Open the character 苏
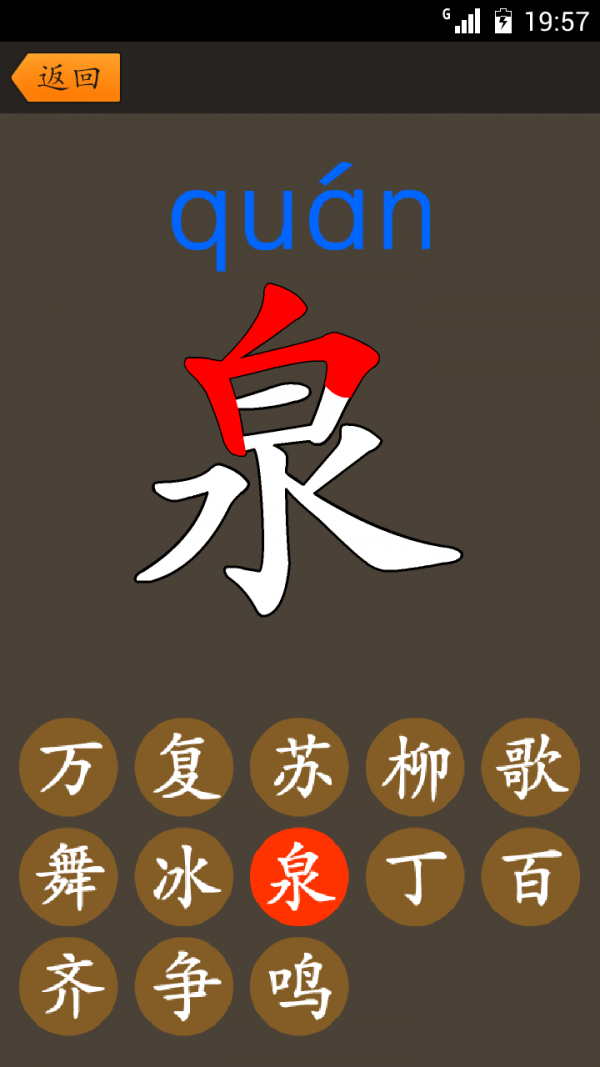Viewport: 600px width, 1067px height. click(x=299, y=767)
